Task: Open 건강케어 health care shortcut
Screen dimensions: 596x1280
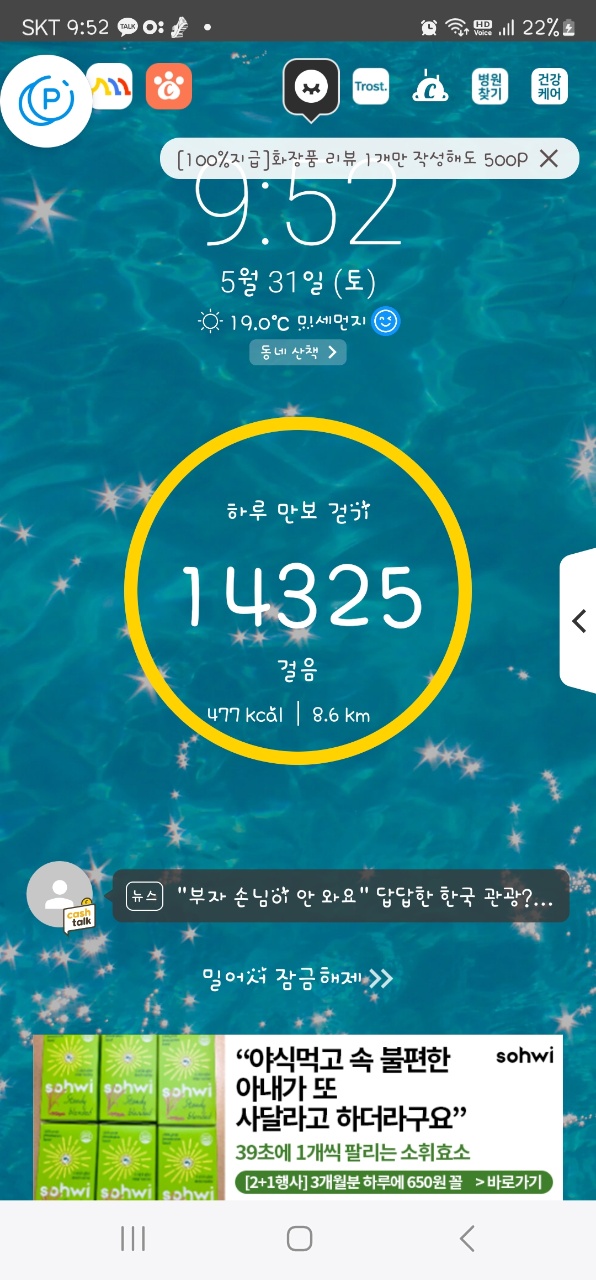Action: click(x=550, y=86)
